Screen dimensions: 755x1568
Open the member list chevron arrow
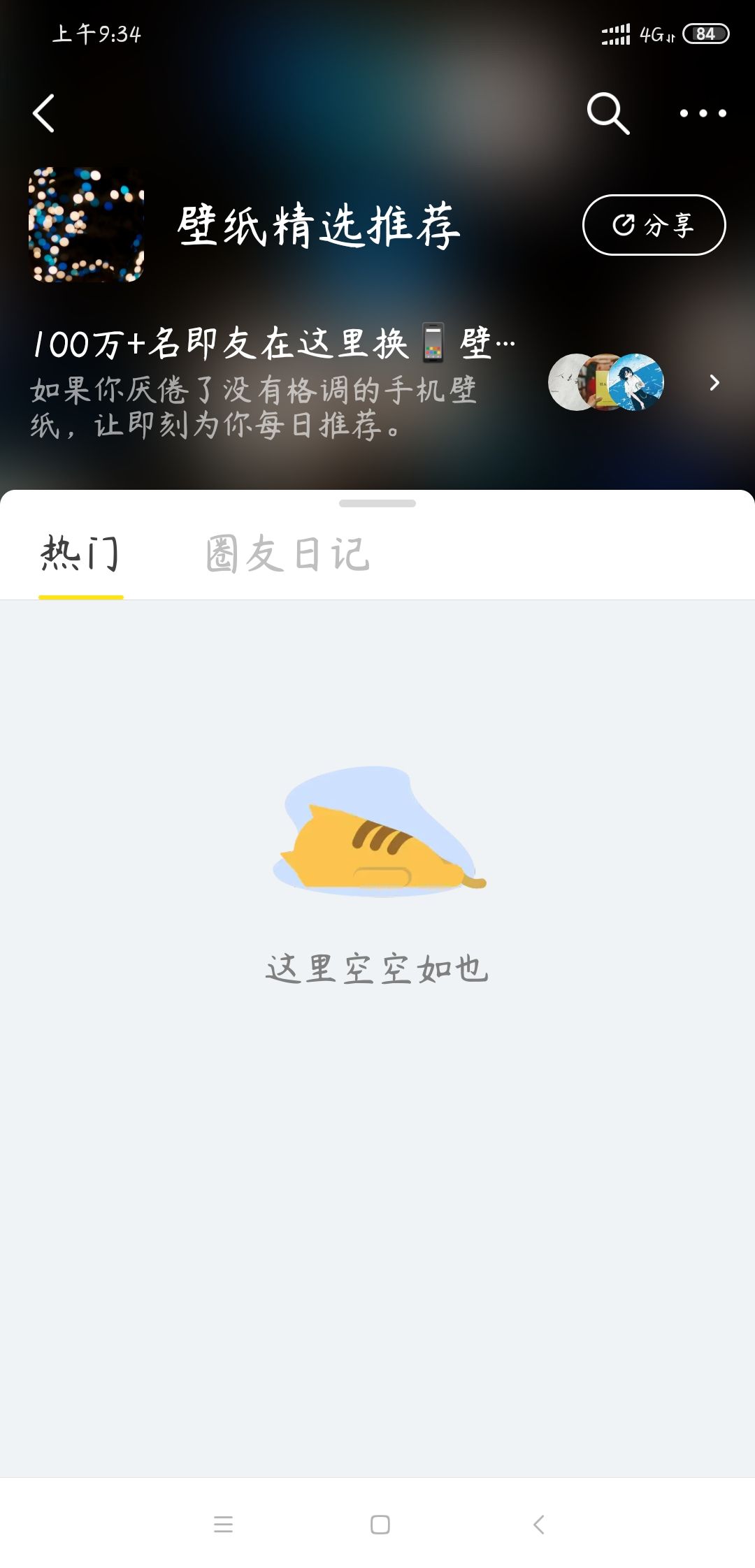click(x=714, y=382)
